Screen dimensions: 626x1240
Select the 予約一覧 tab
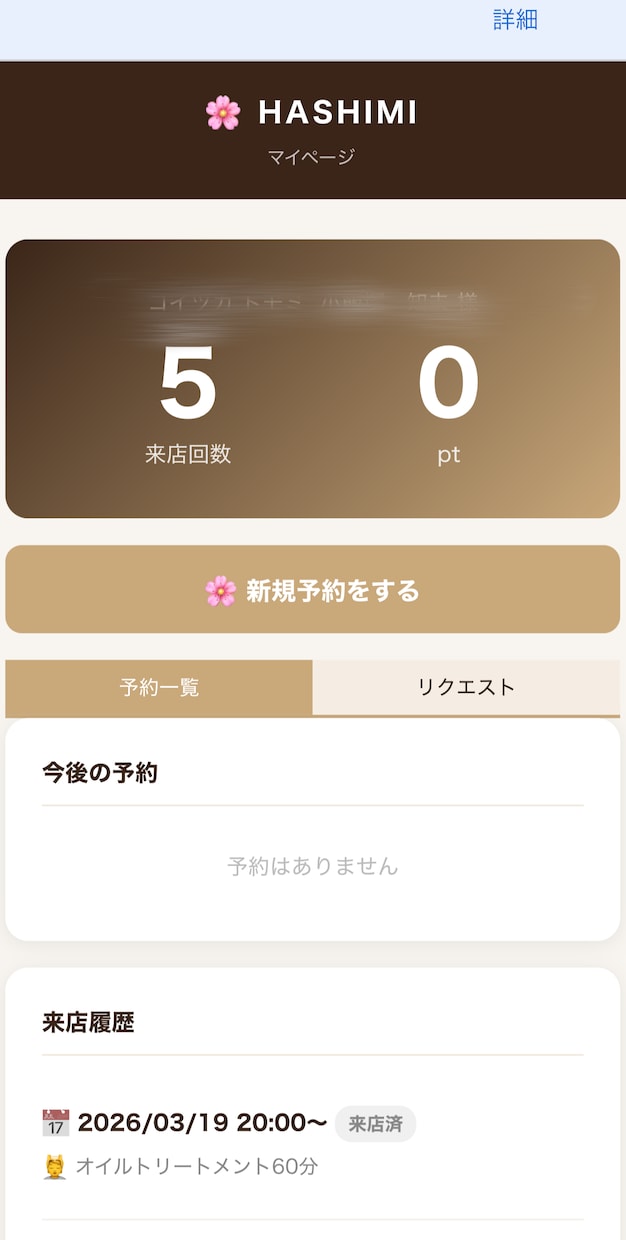pyautogui.click(x=159, y=687)
